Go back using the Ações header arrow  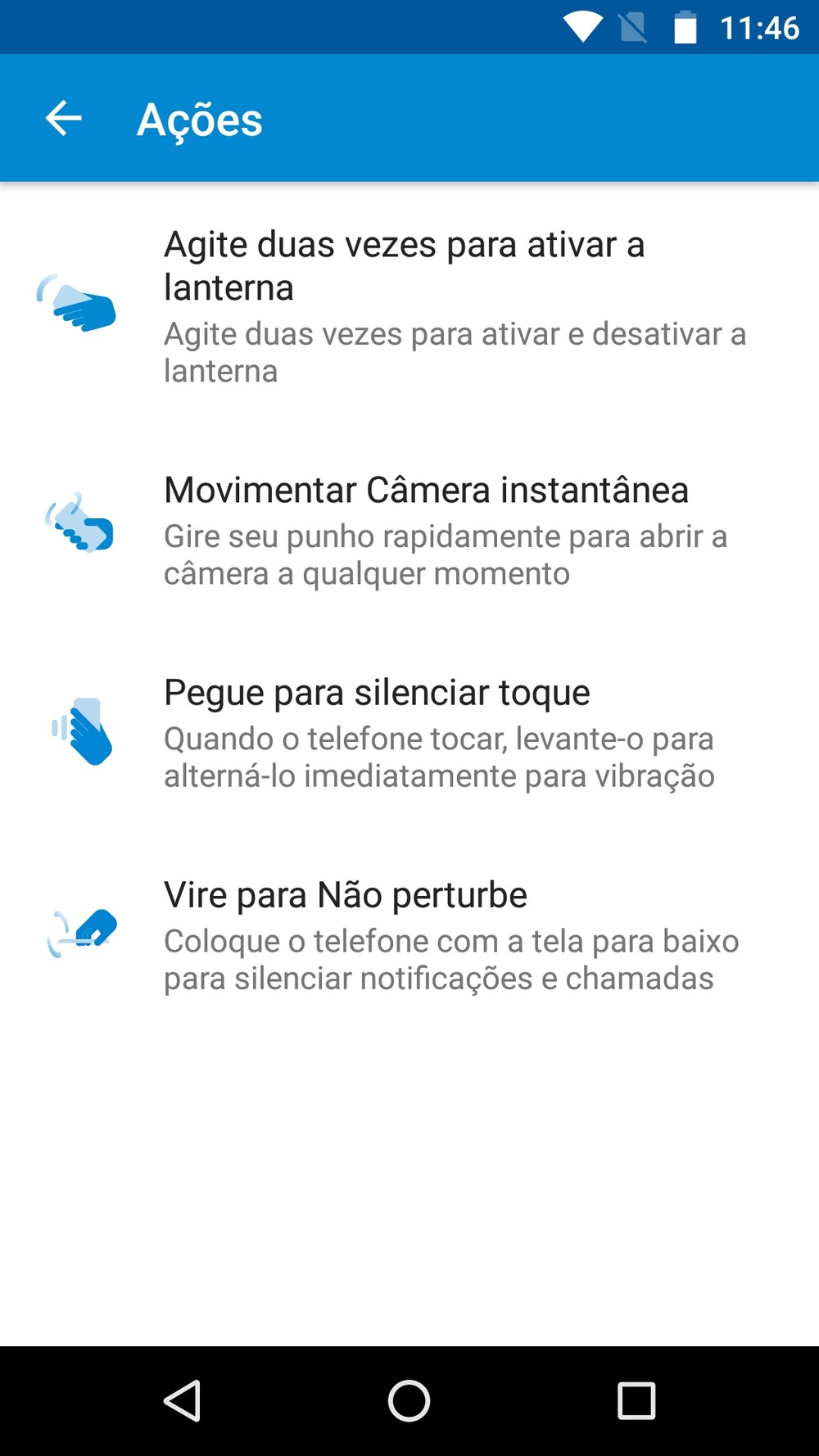click(x=63, y=119)
